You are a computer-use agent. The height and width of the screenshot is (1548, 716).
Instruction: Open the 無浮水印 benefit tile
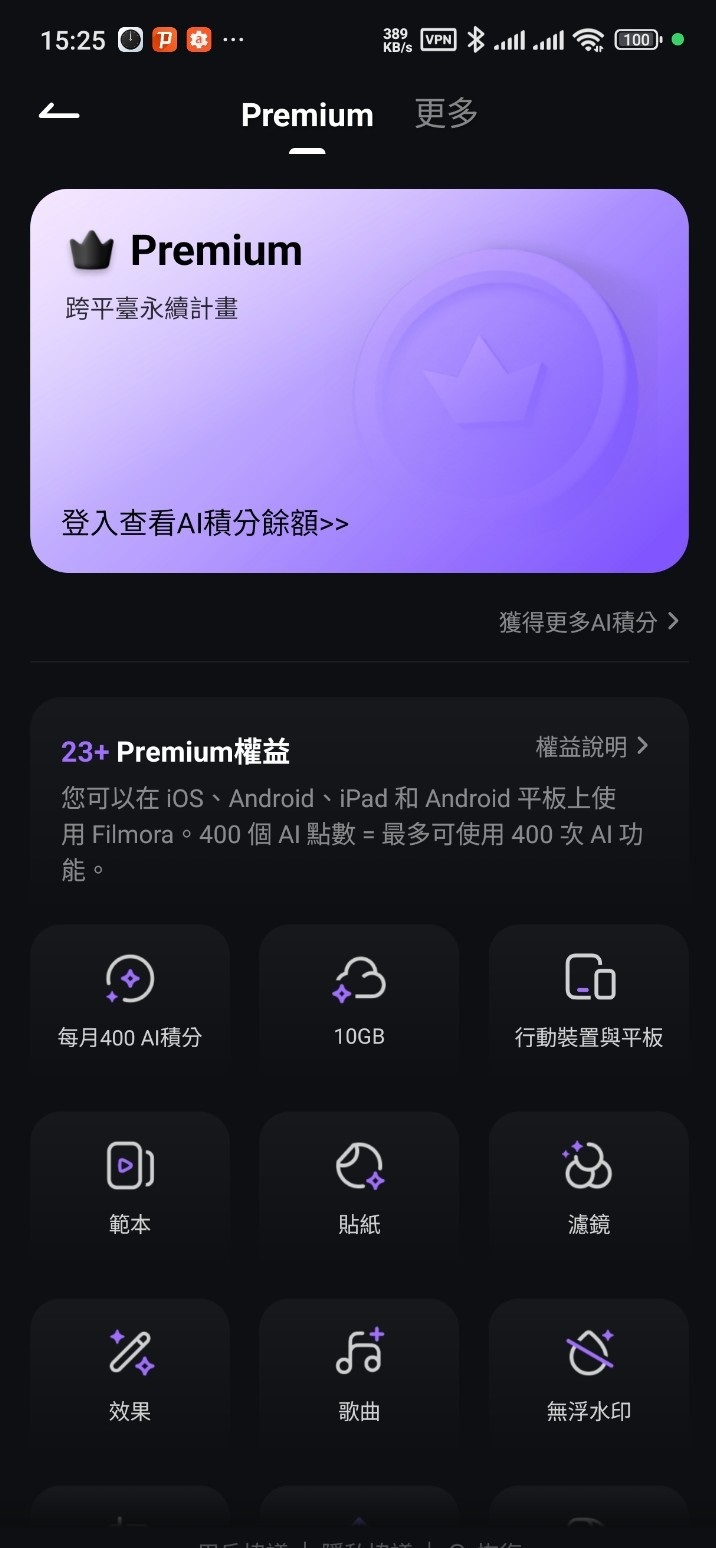point(588,1374)
